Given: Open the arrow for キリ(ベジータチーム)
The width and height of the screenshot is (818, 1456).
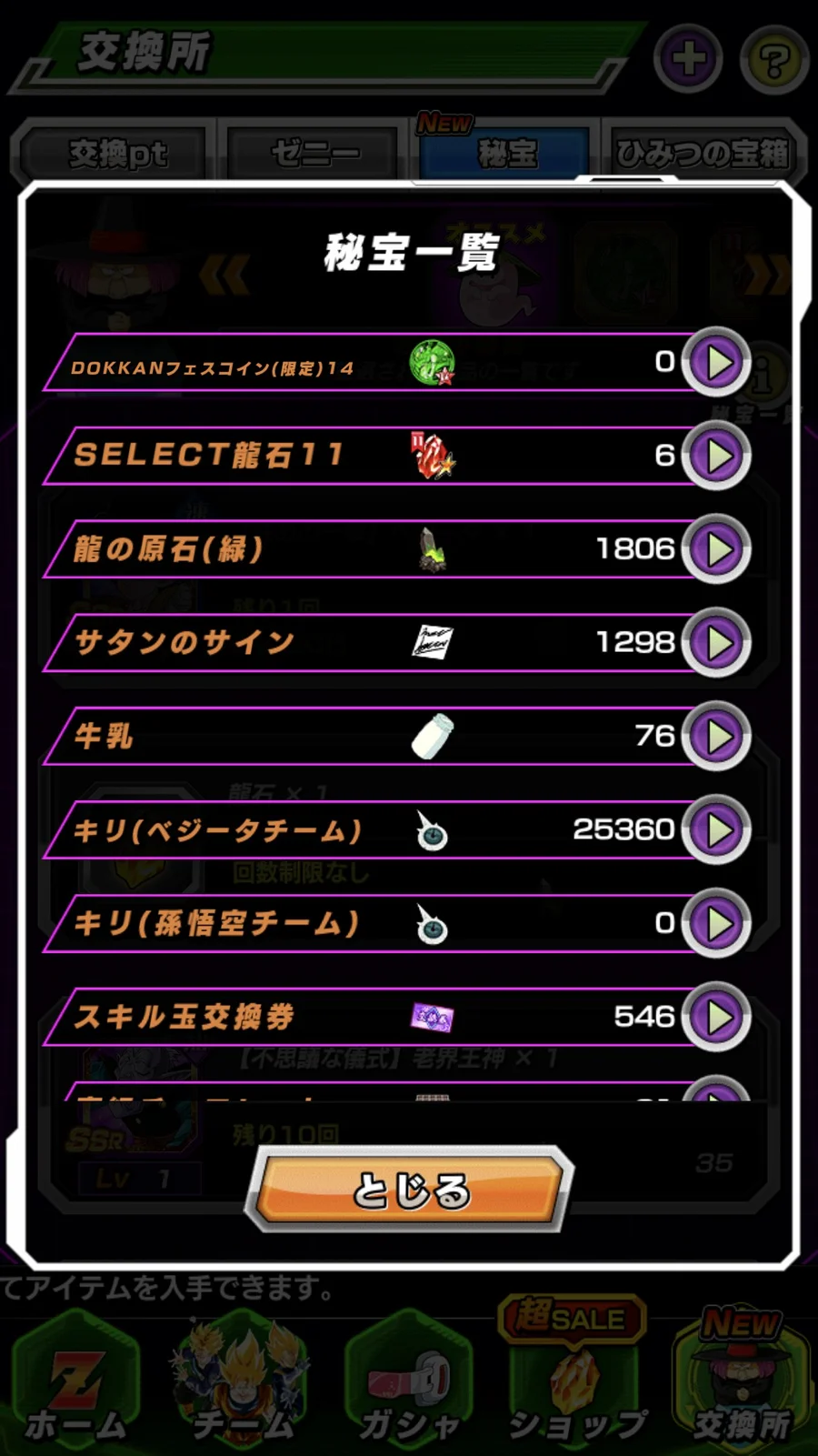Looking at the screenshot, I should tap(716, 829).
